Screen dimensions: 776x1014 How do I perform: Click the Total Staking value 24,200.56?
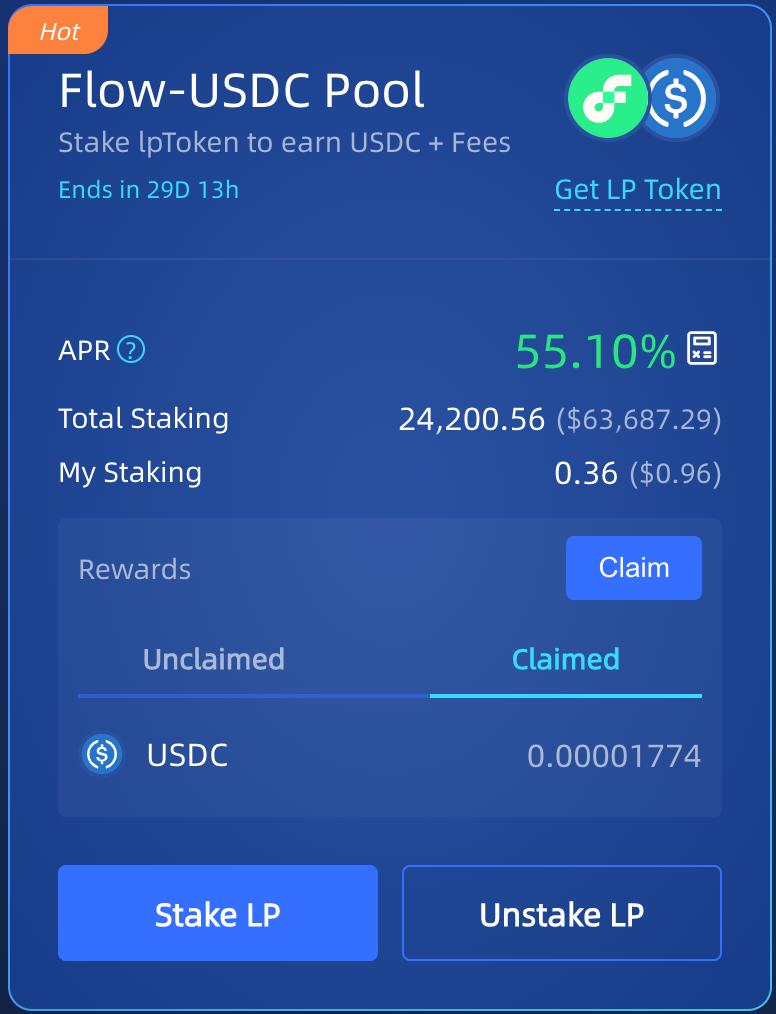pyautogui.click(x=471, y=419)
